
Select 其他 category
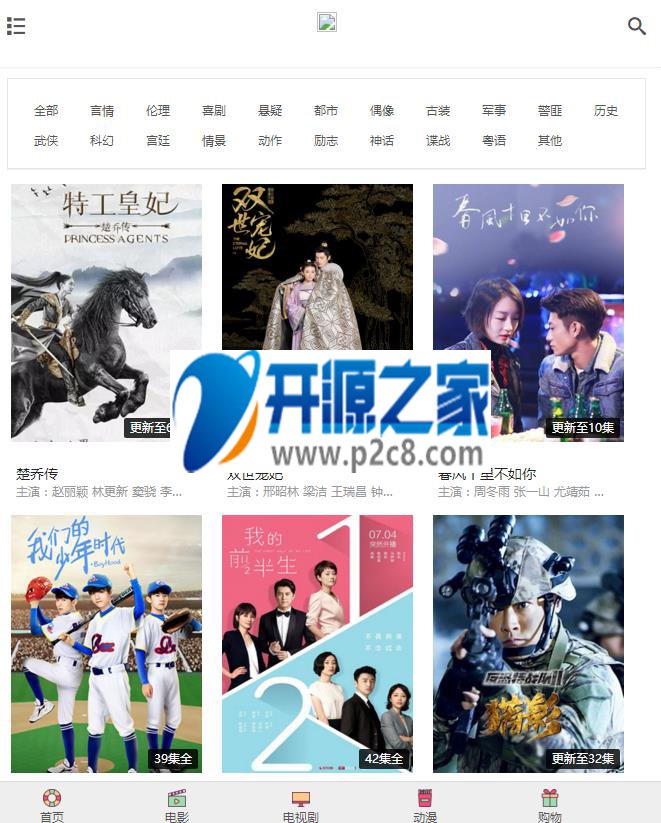pos(550,141)
